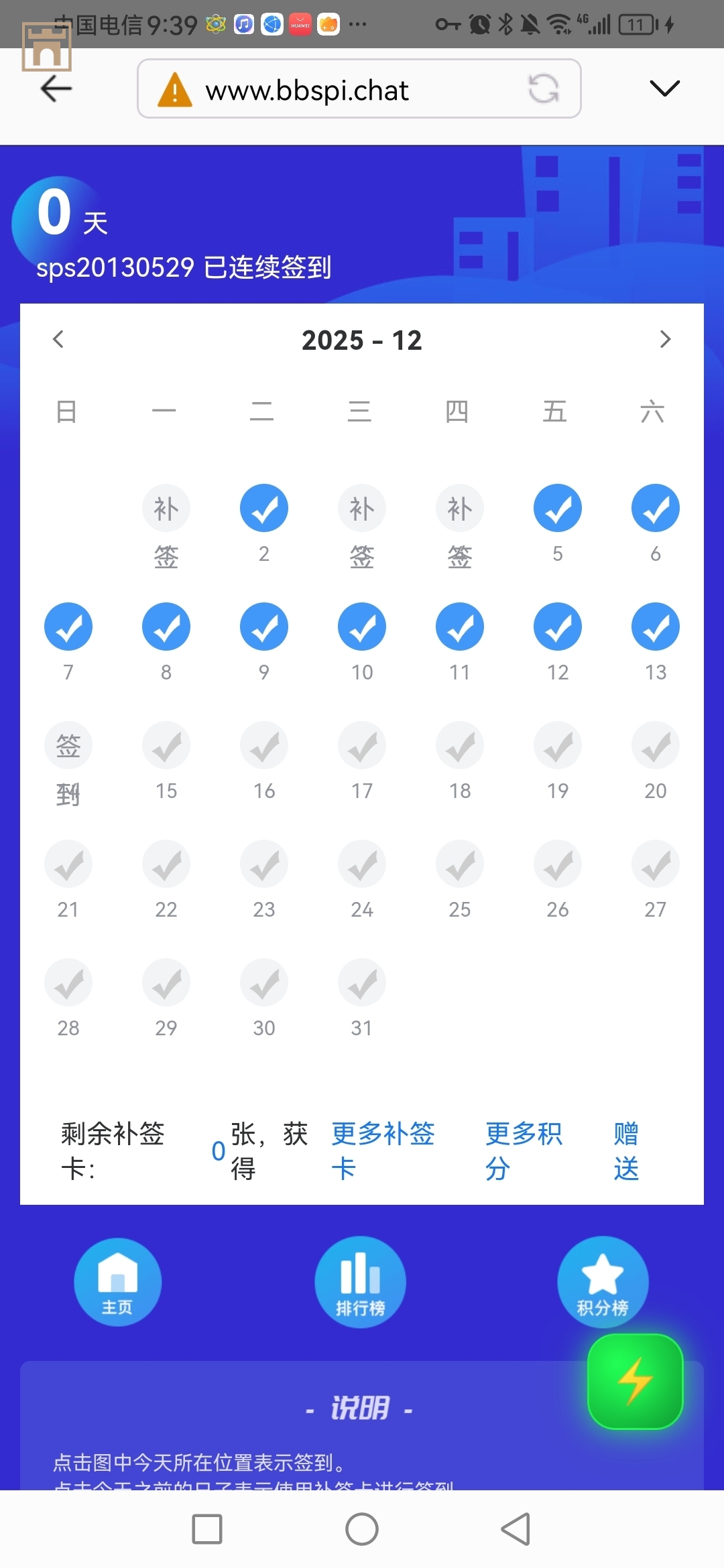Screen dimensions: 724x1568
Task: Open the 更多补签卡 link
Action: (x=382, y=1151)
